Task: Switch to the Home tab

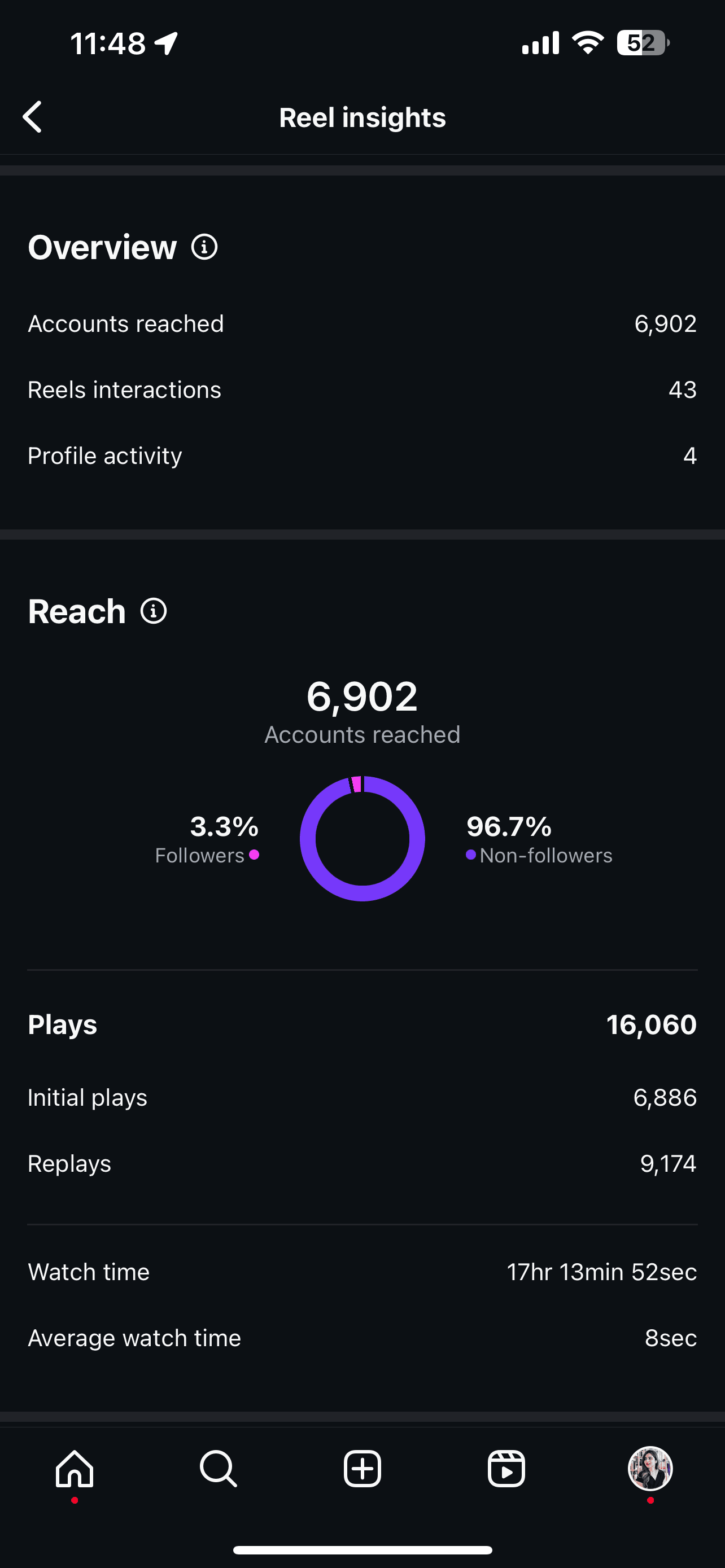Action: point(75,1468)
